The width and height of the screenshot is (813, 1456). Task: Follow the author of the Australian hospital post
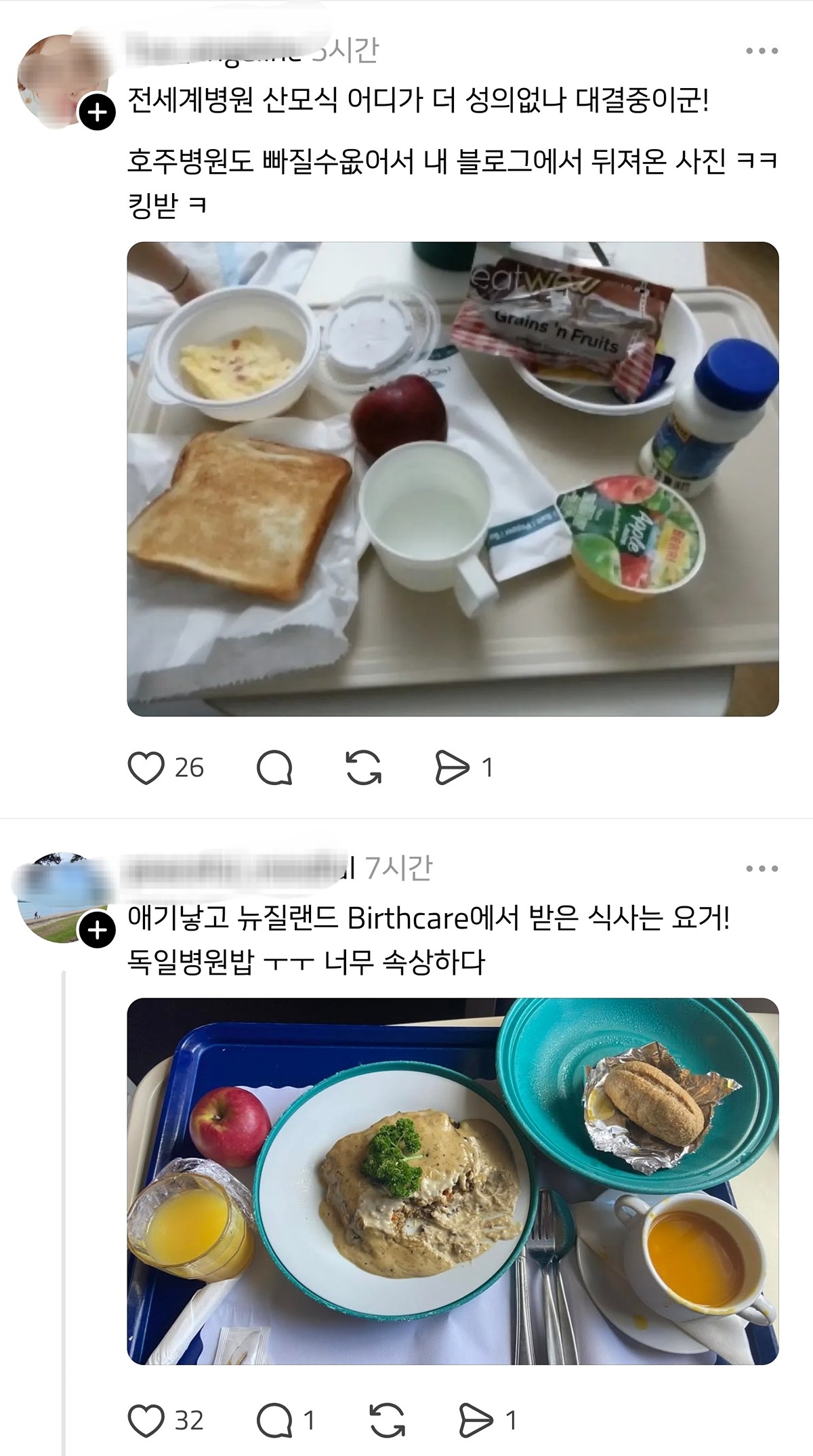pyautogui.click(x=98, y=113)
